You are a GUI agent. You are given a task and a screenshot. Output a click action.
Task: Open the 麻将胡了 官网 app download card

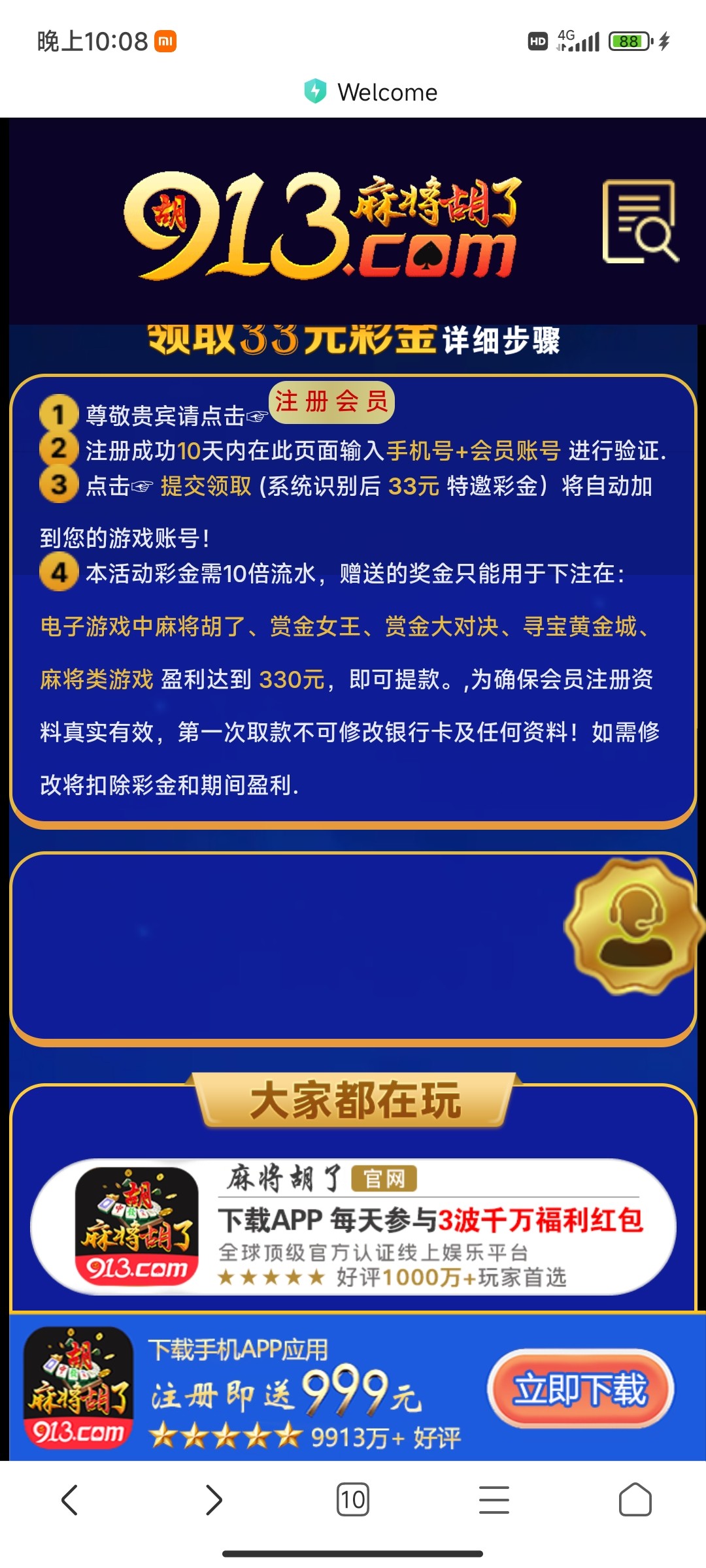pos(353,1227)
